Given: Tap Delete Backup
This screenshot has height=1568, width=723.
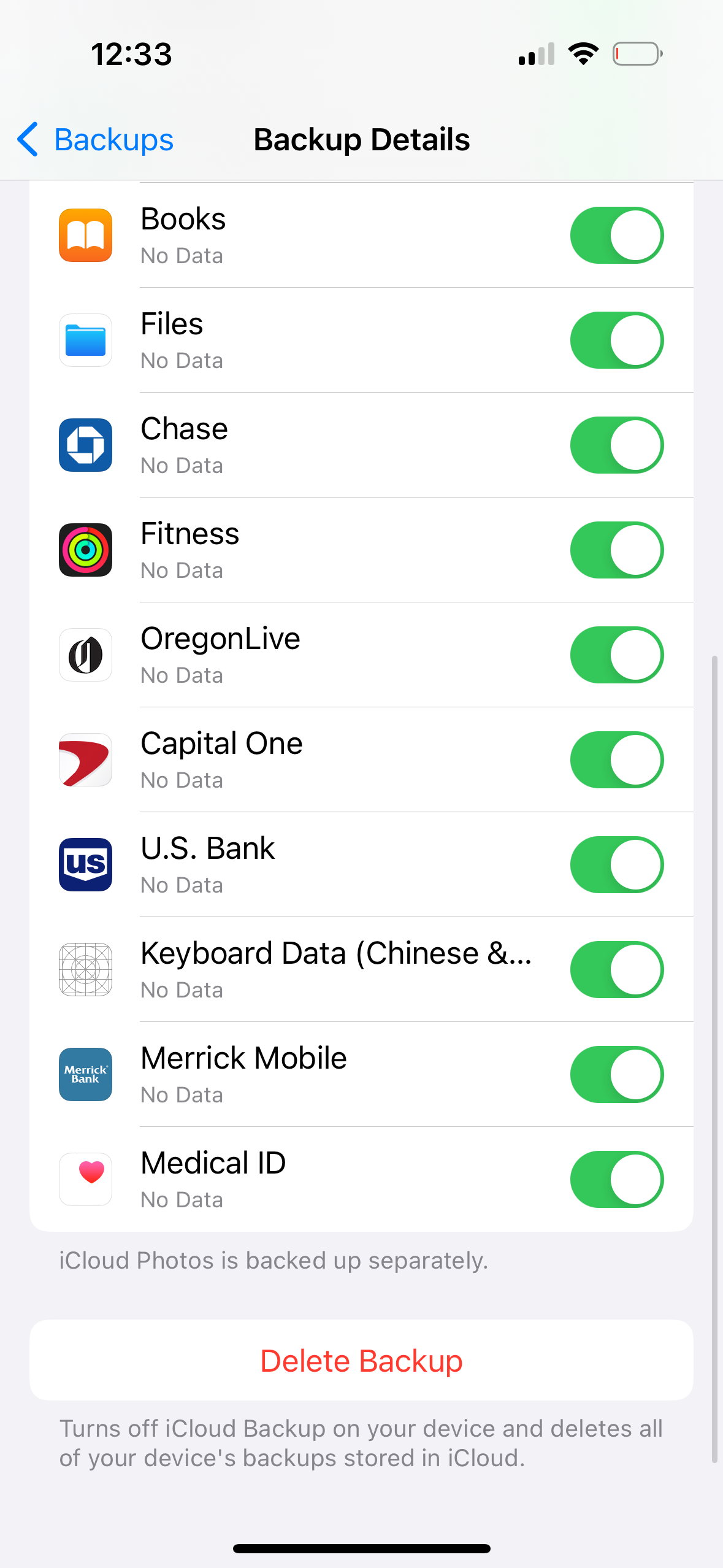Looking at the screenshot, I should click(361, 1361).
